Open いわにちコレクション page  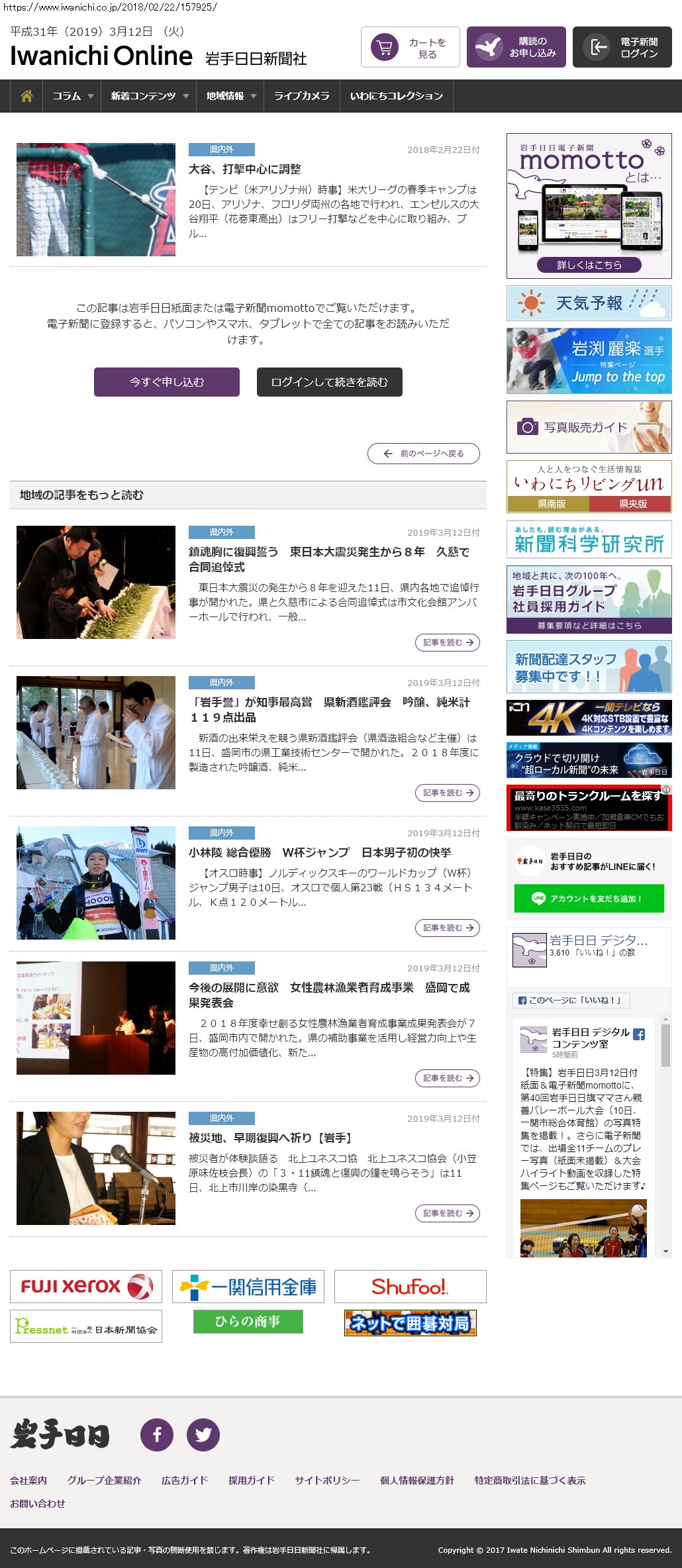click(x=396, y=96)
